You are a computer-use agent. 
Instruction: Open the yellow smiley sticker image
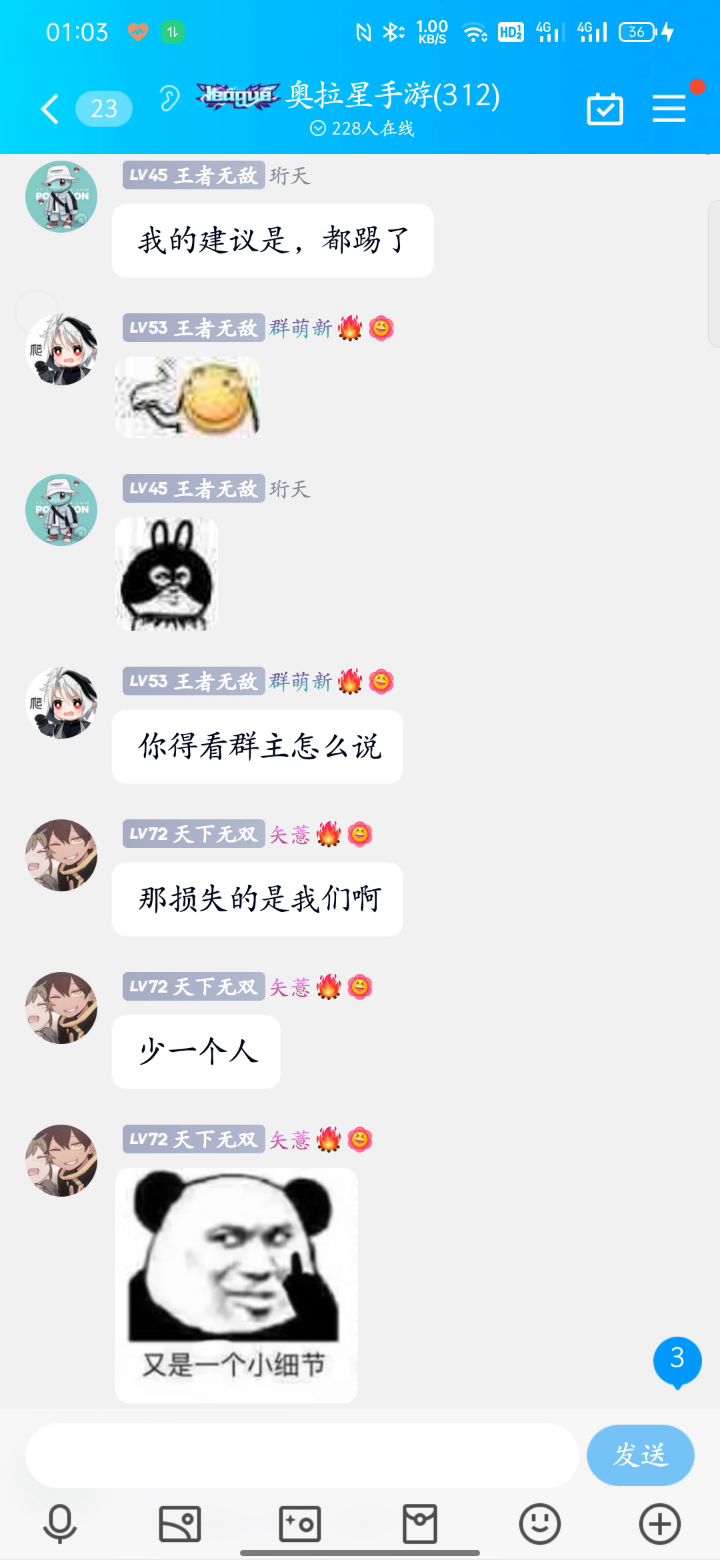coord(188,397)
